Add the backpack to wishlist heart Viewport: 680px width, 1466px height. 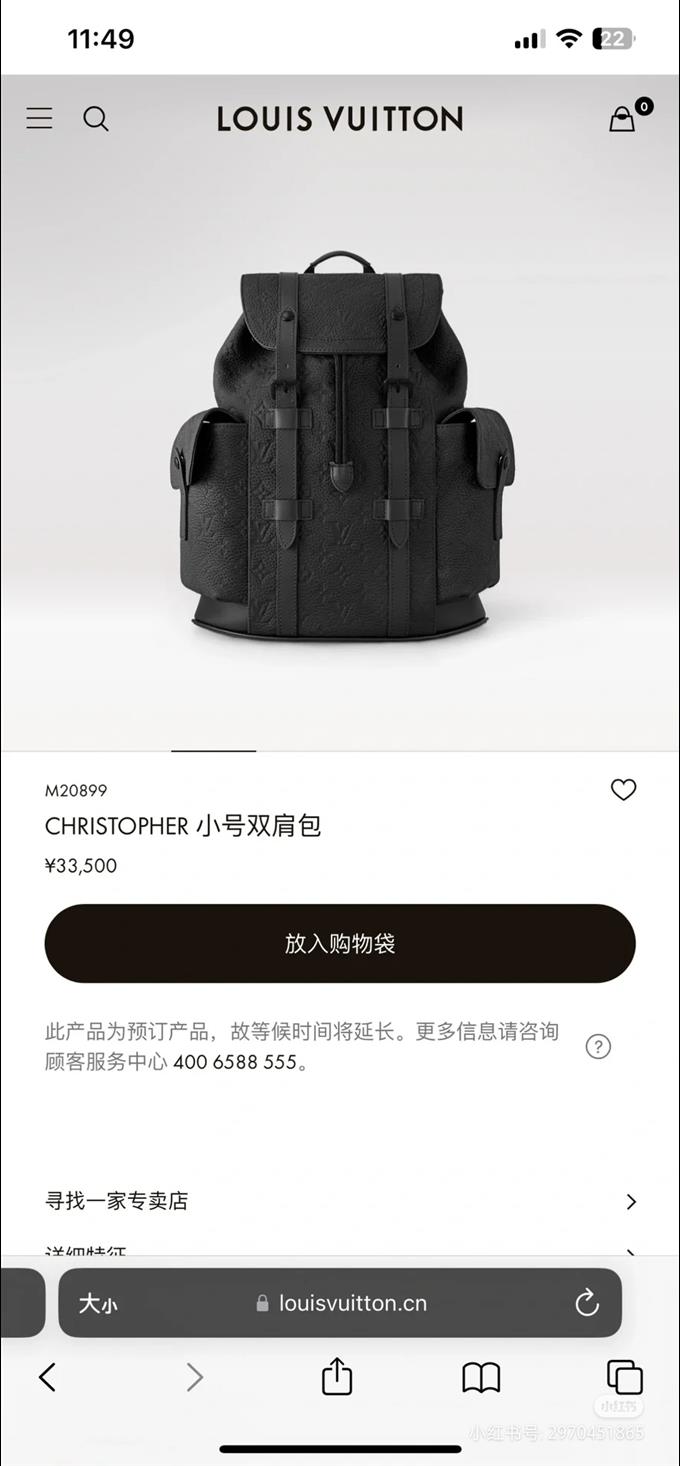tap(623, 790)
